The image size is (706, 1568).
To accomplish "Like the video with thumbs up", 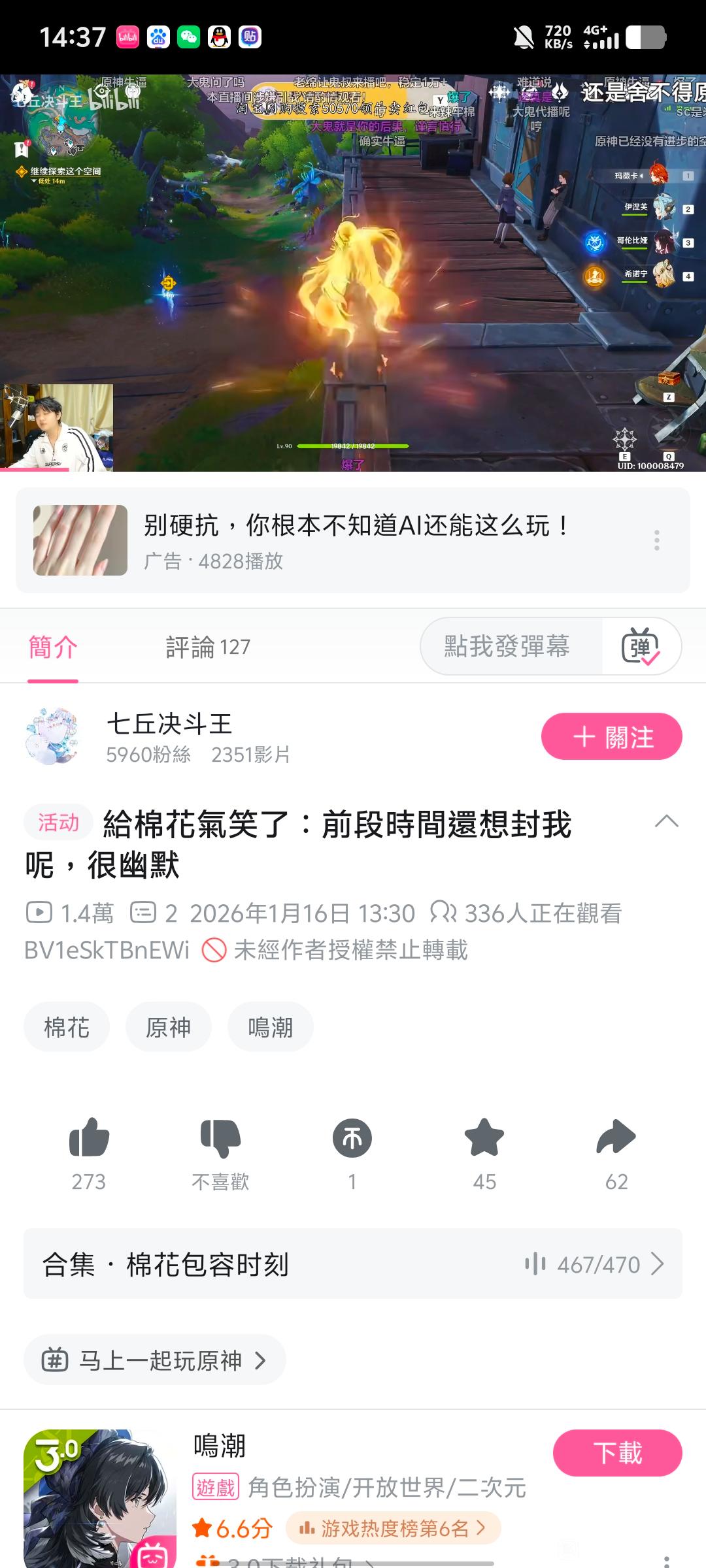I will click(x=89, y=1138).
